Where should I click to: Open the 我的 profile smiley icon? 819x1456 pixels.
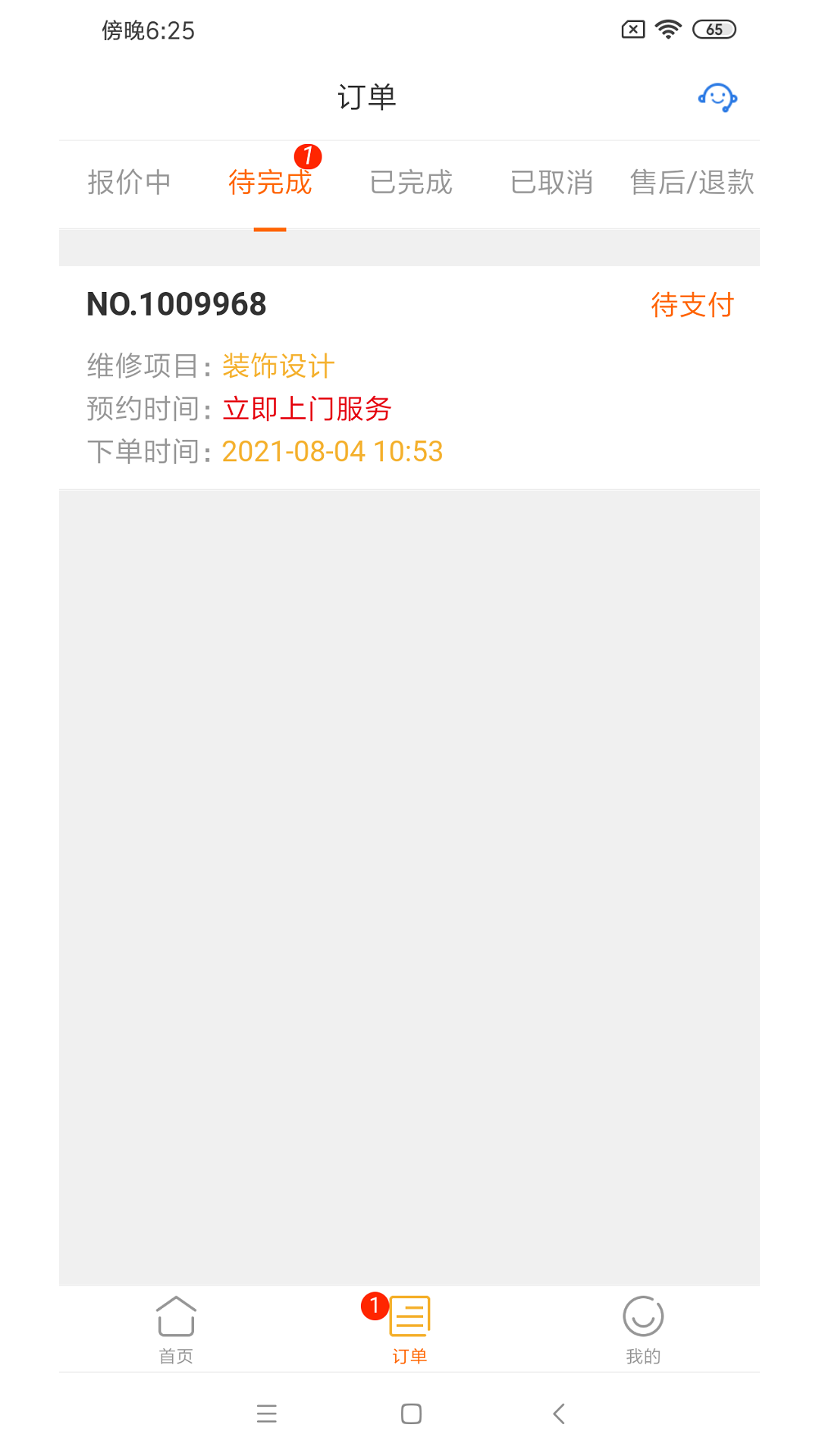click(x=643, y=1323)
